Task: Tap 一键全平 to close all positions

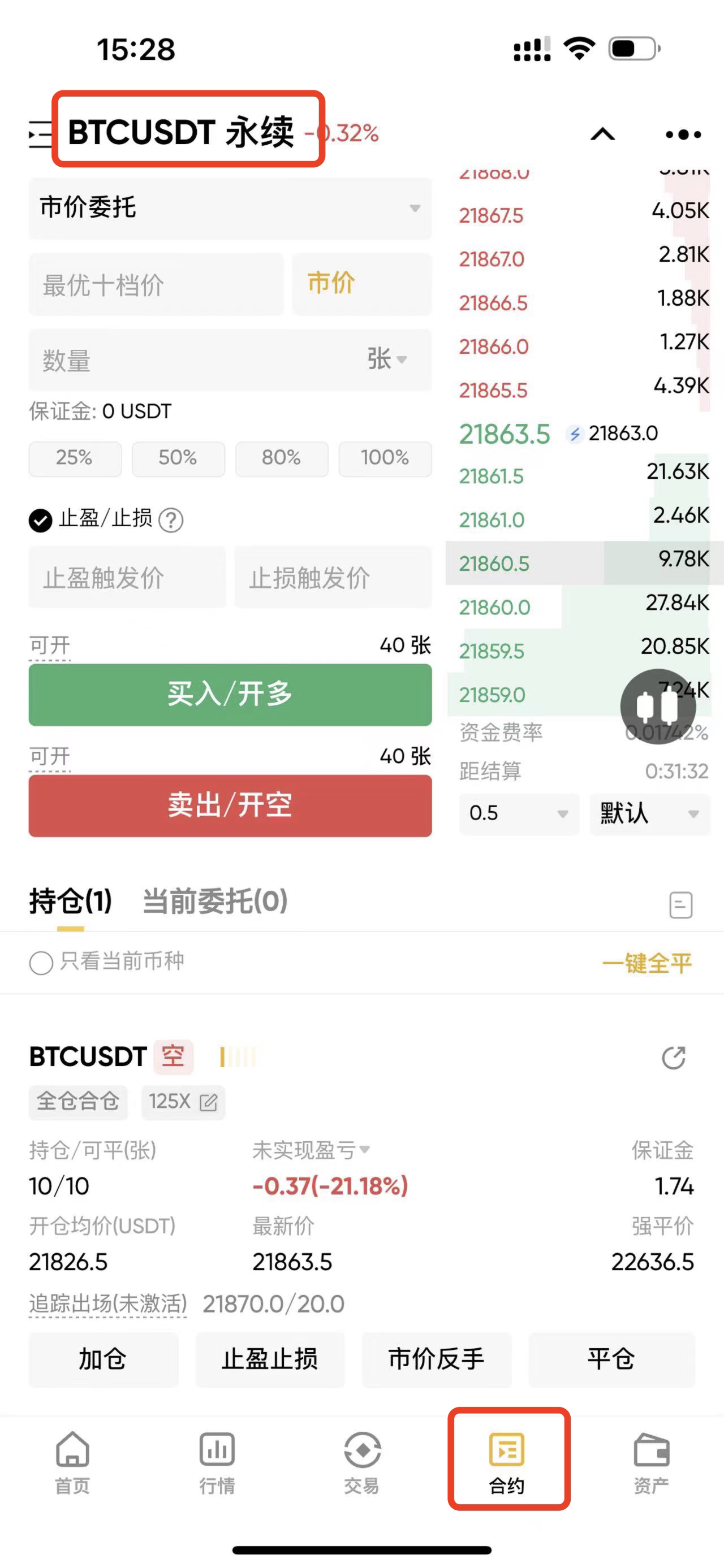Action: (647, 964)
